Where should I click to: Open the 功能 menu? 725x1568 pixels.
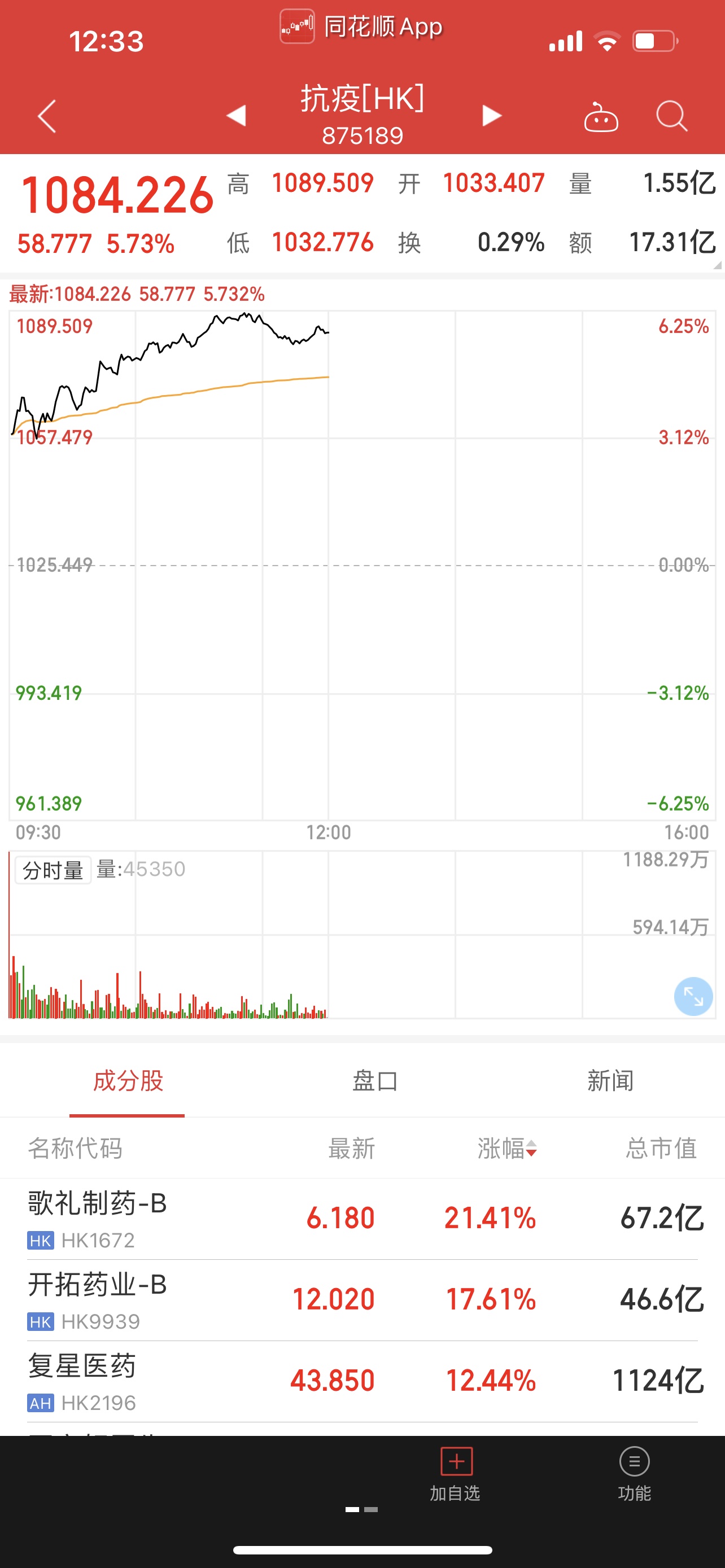[x=634, y=1474]
